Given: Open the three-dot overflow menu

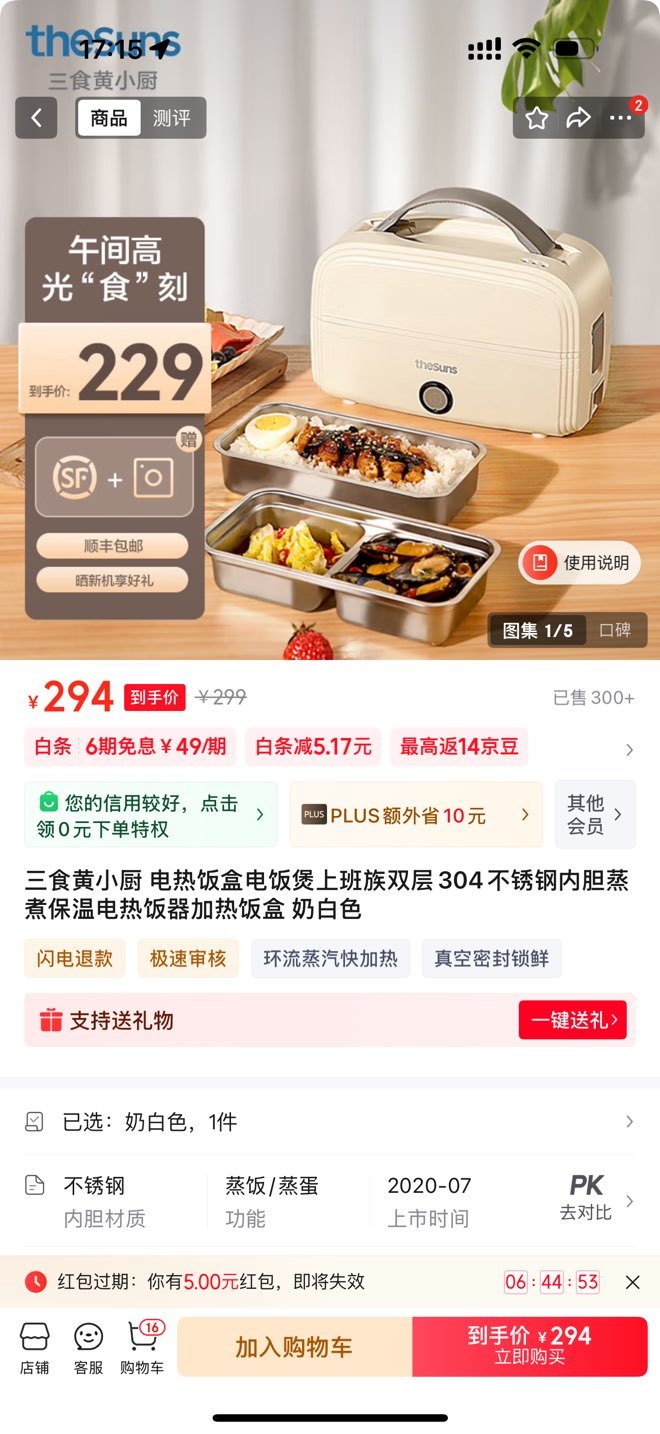Looking at the screenshot, I should (x=621, y=118).
